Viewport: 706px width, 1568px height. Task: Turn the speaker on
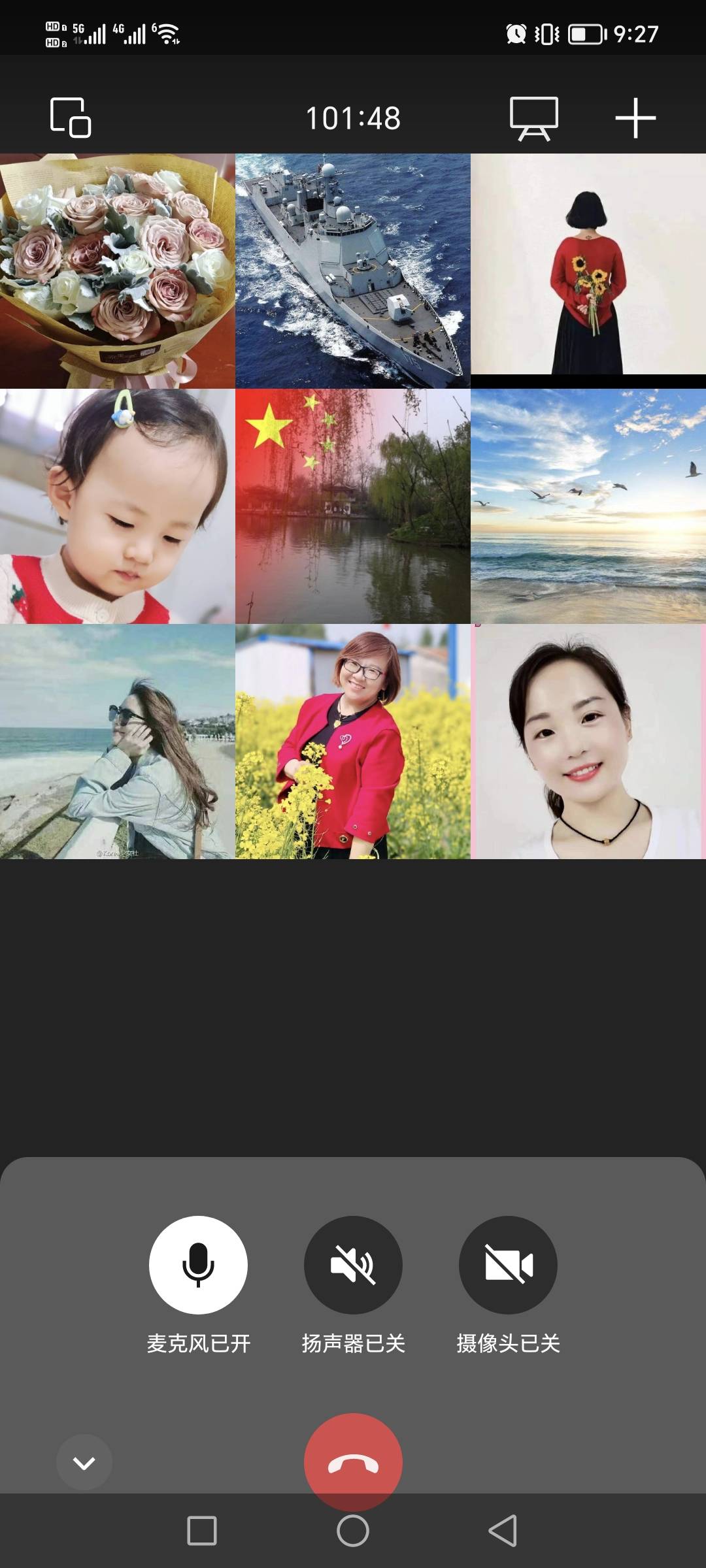click(x=353, y=1265)
